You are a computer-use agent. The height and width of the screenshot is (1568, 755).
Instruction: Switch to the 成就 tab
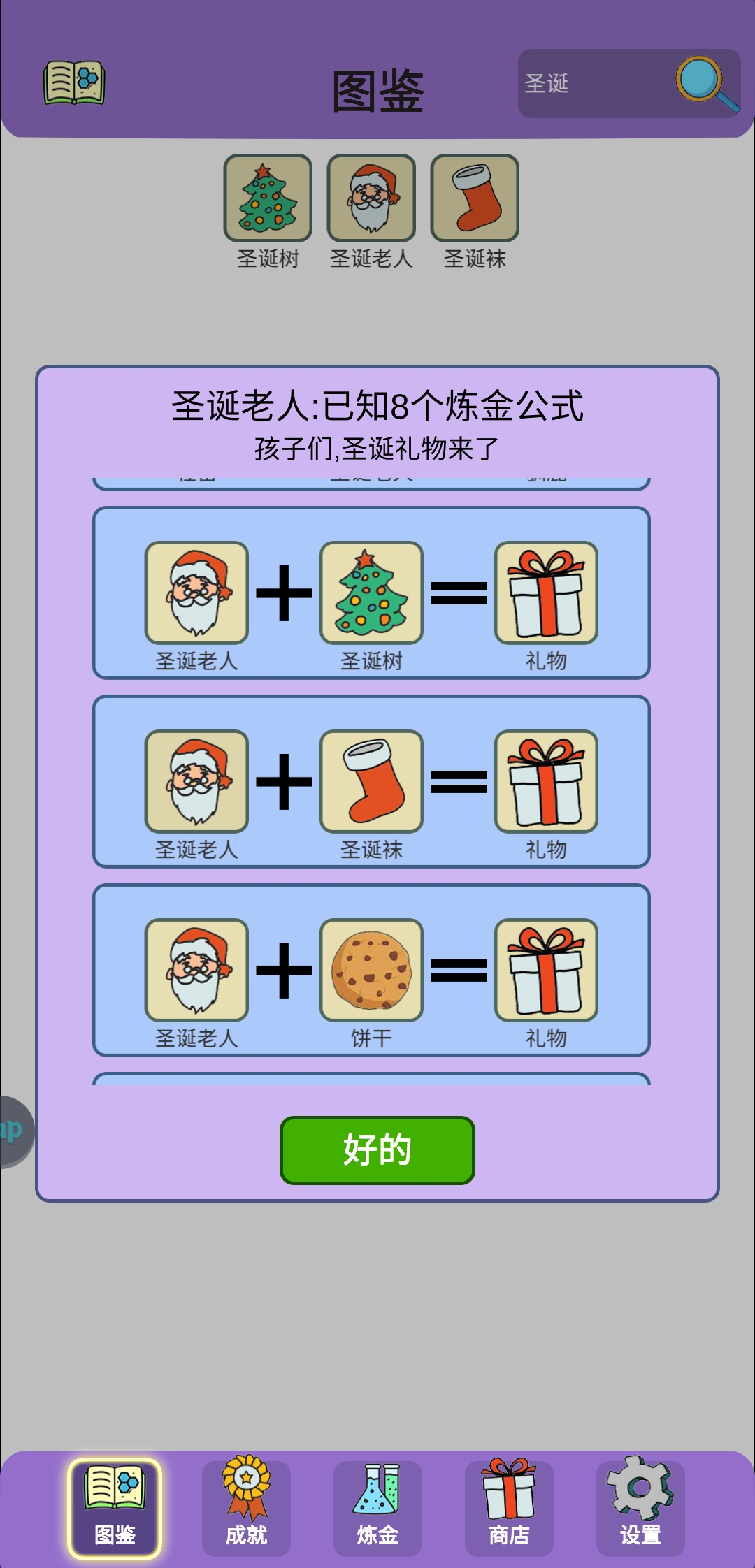(246, 1507)
